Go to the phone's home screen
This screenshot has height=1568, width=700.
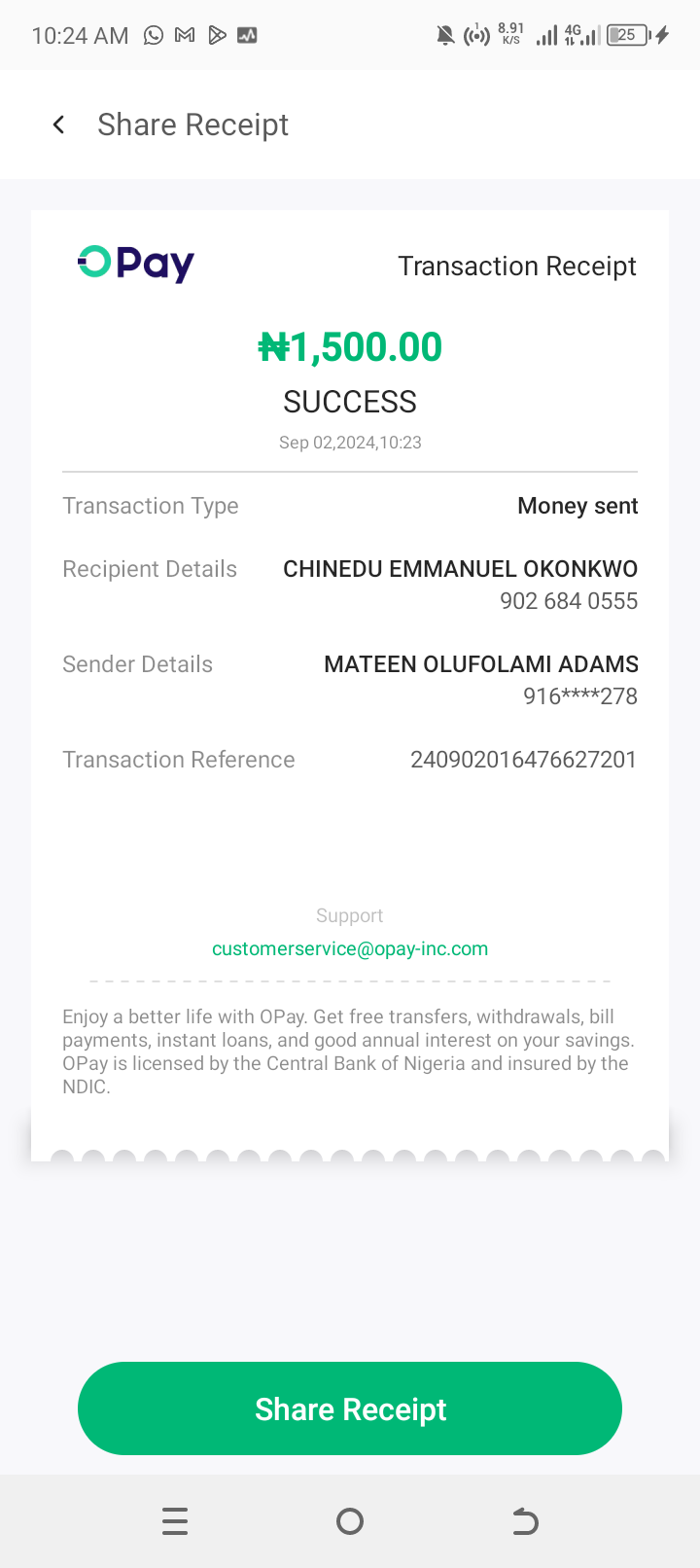tap(350, 1521)
